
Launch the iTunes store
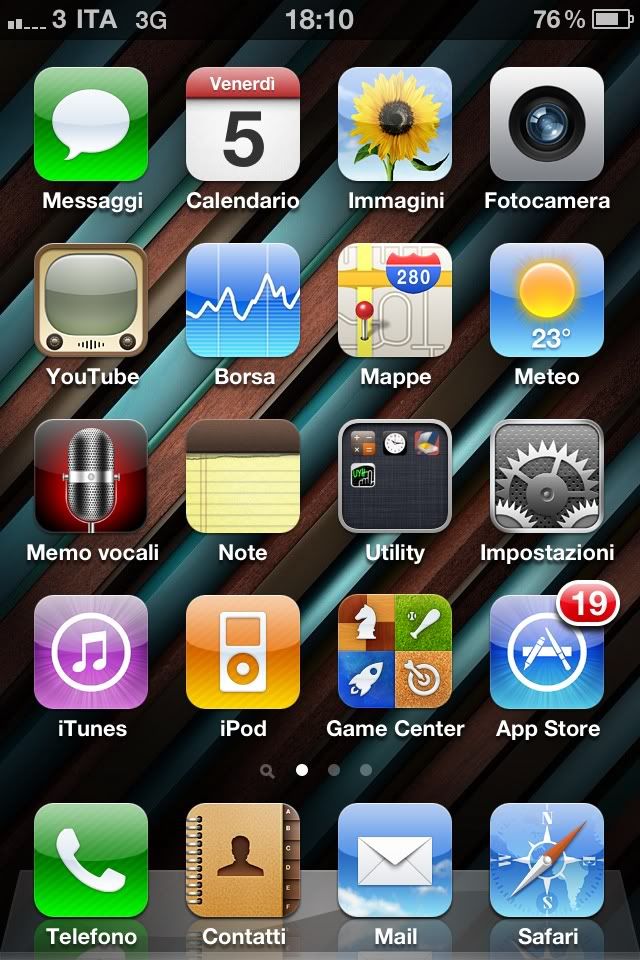point(91,652)
